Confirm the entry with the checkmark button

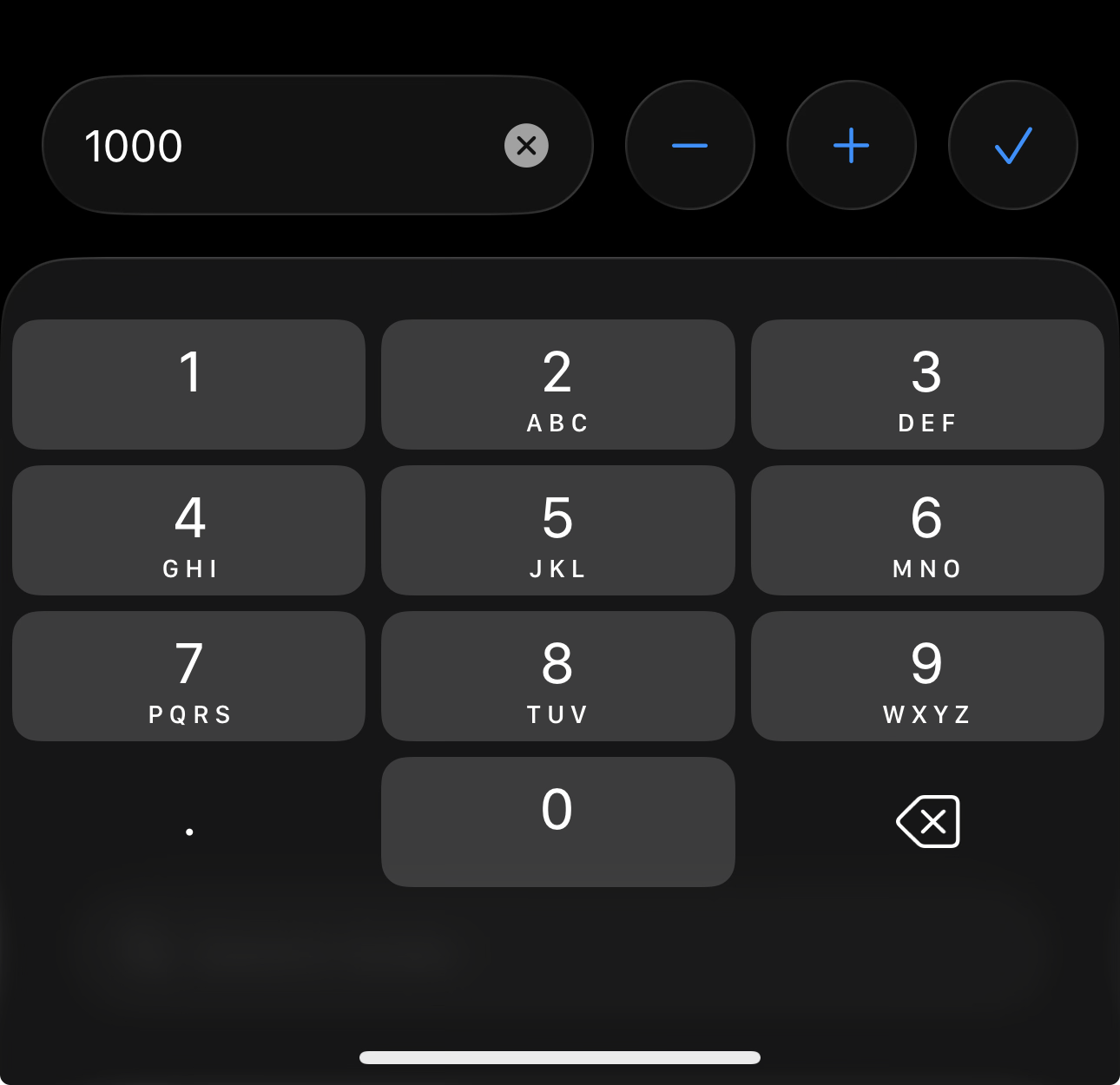point(1013,145)
